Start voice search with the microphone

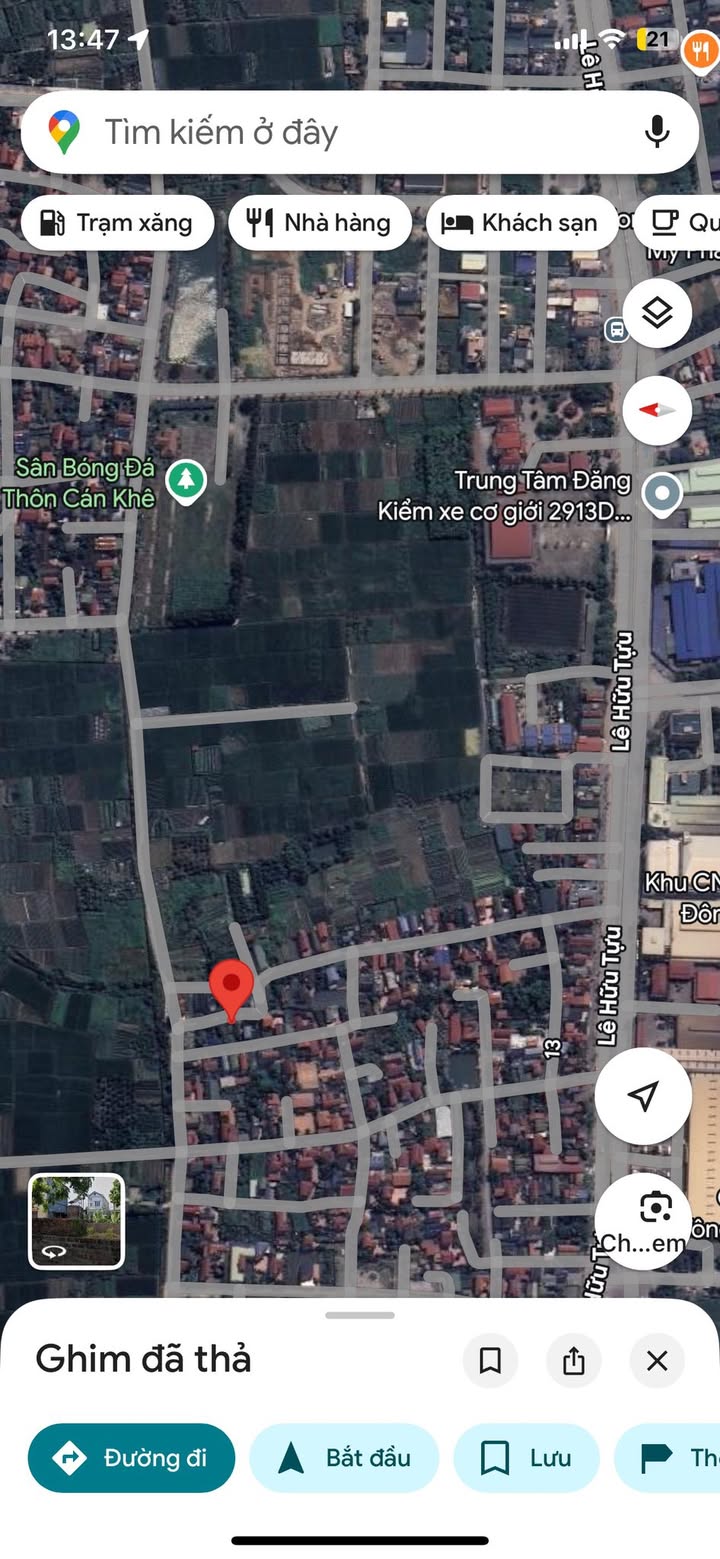click(x=656, y=132)
